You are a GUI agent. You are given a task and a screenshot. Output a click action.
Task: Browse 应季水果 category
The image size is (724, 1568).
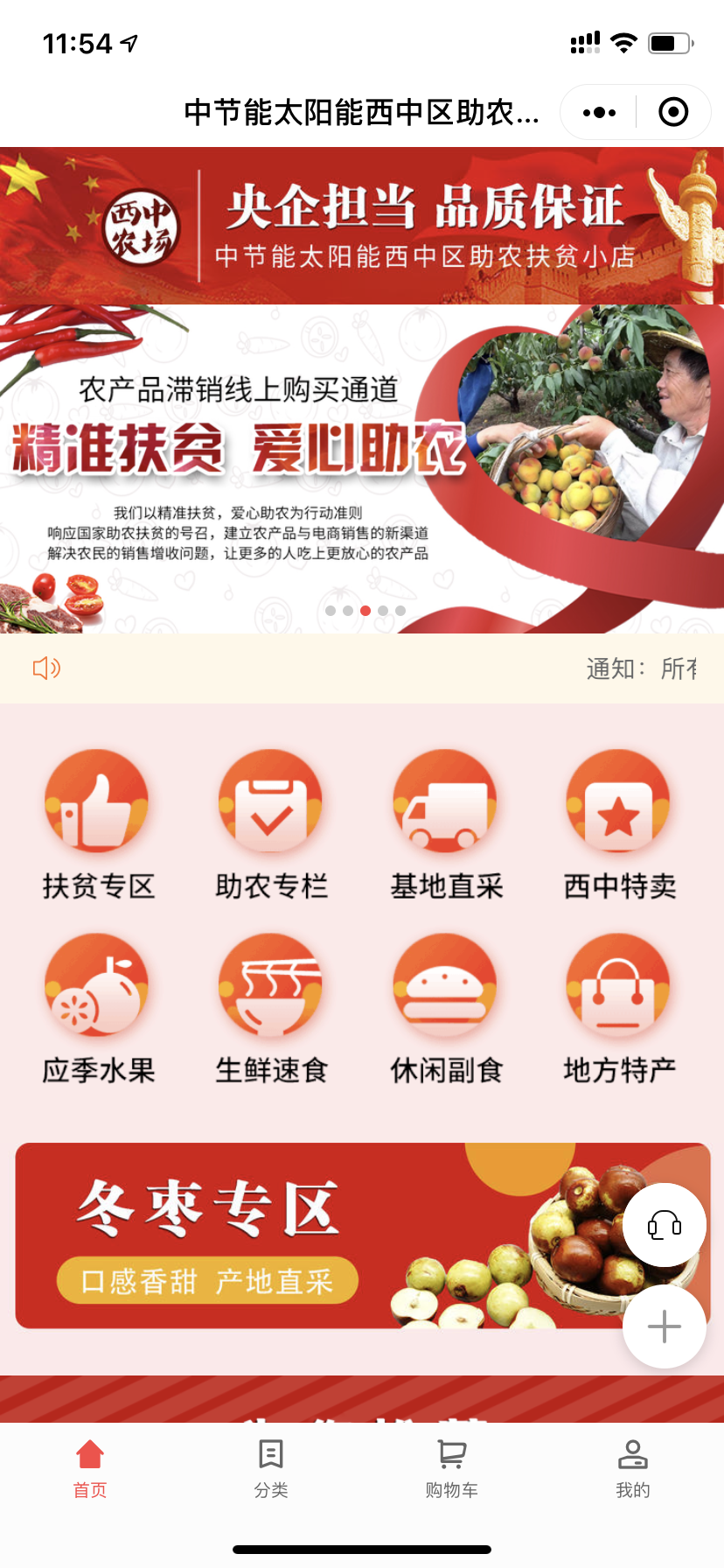tap(98, 1008)
